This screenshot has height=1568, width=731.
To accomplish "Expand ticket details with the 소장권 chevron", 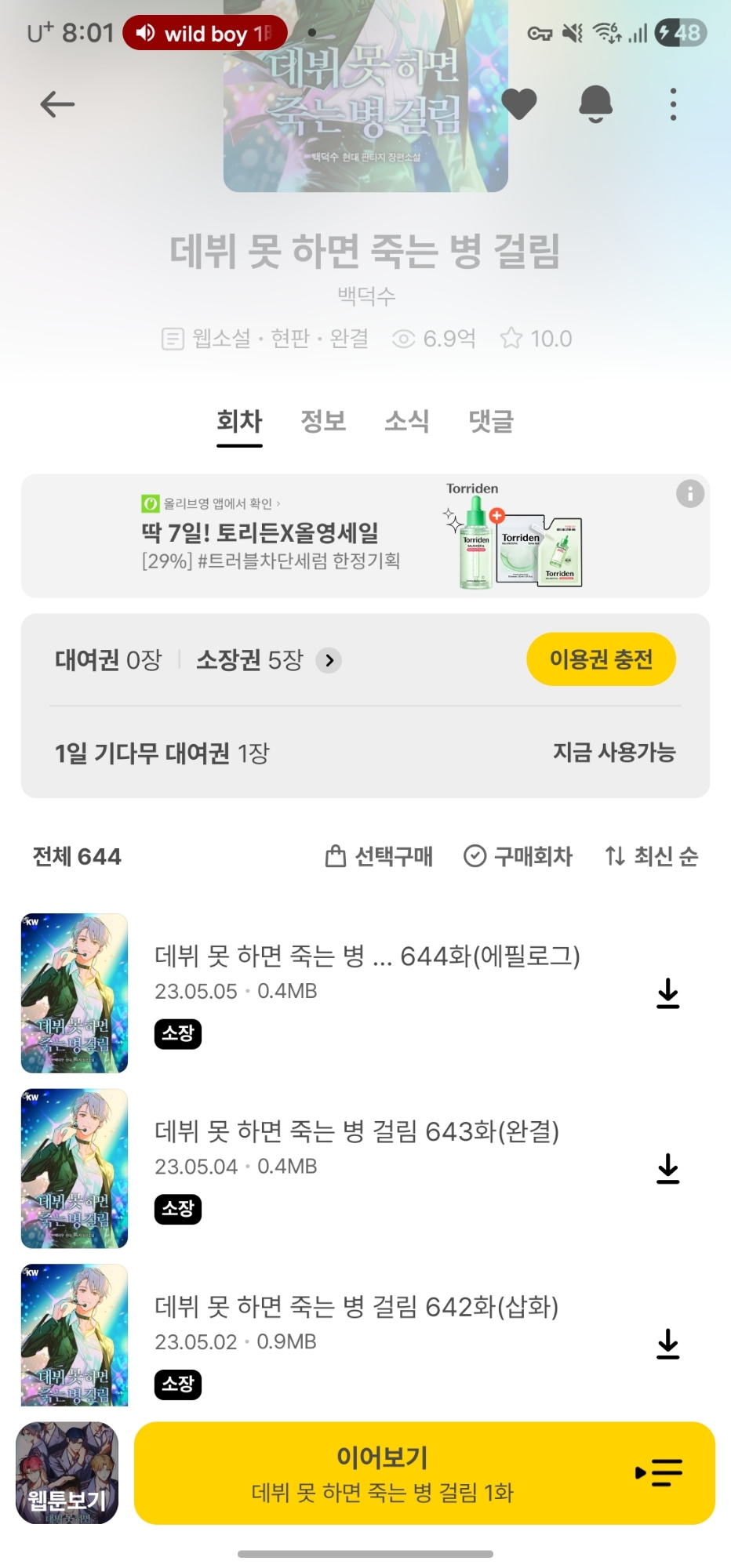I will click(x=329, y=660).
